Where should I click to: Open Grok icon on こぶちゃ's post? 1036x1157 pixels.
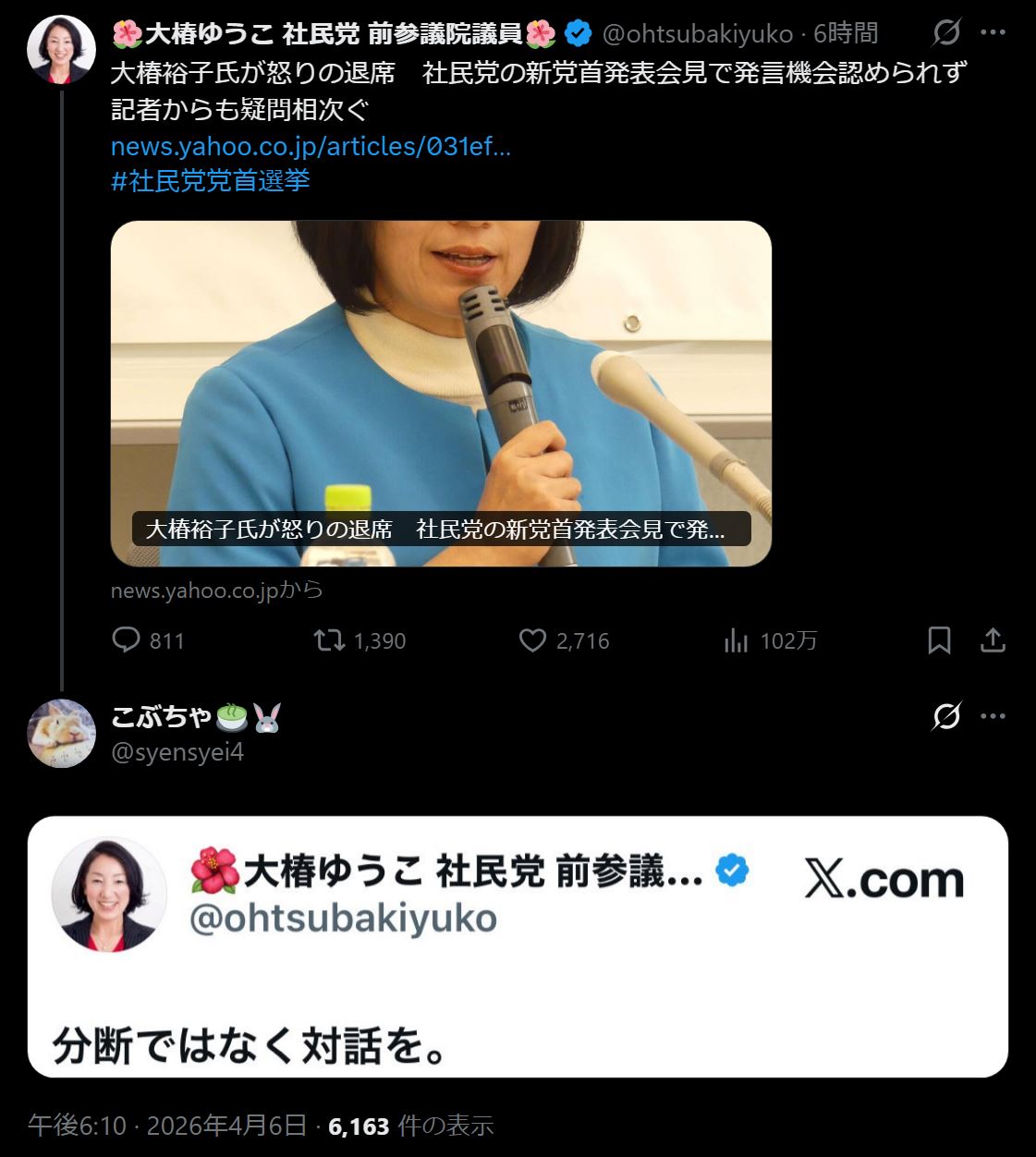[x=946, y=716]
